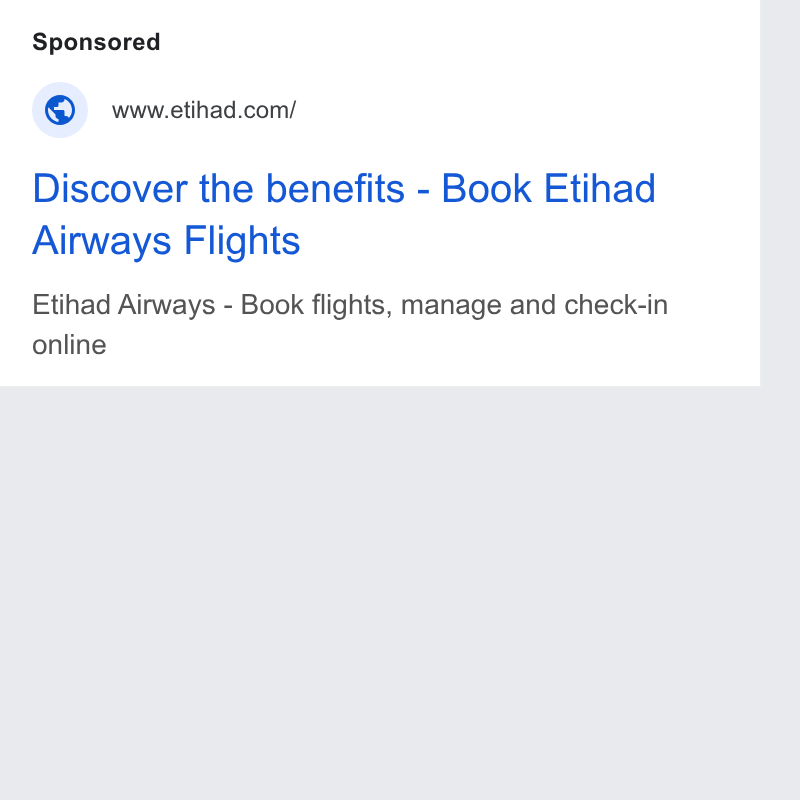Open the Discover the benefits Etihad ad link

coord(344,214)
